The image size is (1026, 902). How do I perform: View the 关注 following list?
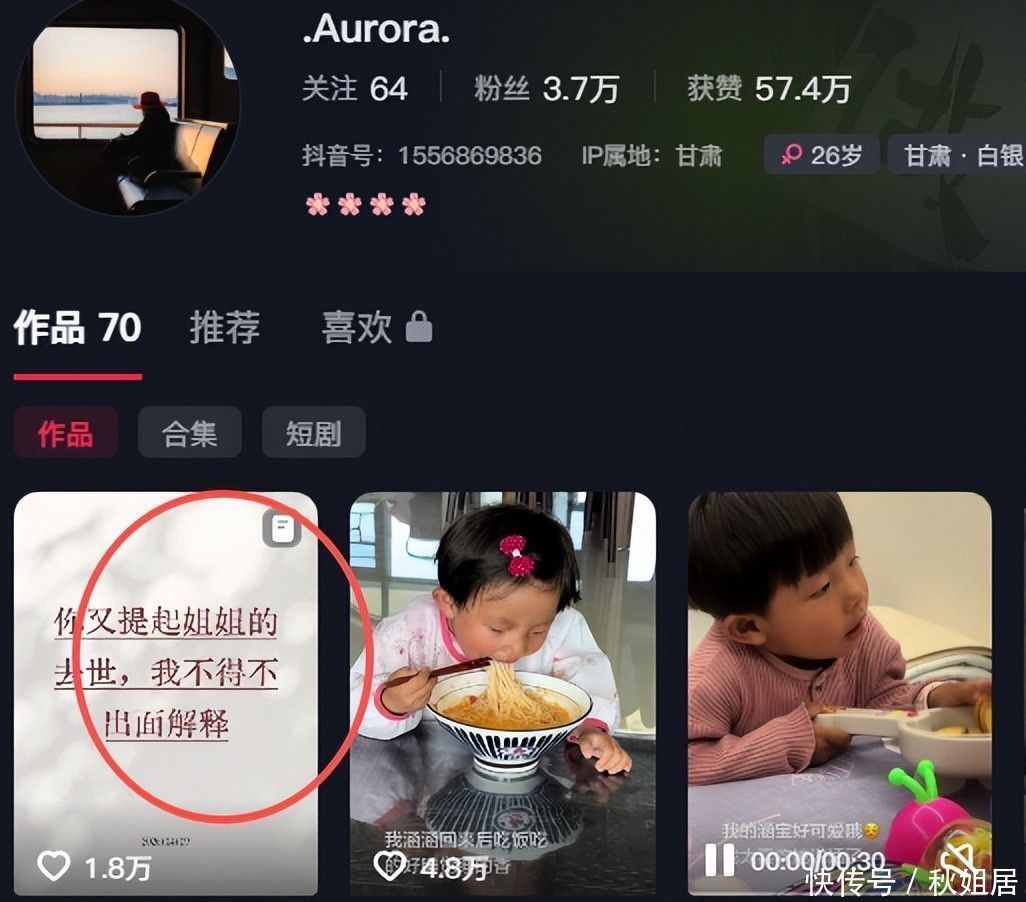point(354,89)
